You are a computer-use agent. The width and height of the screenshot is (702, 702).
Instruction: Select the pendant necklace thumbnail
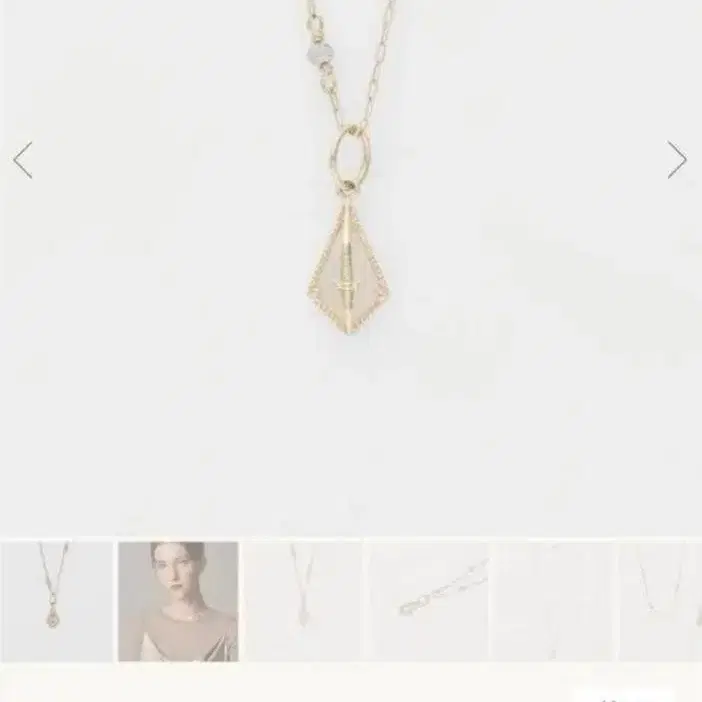(56, 600)
